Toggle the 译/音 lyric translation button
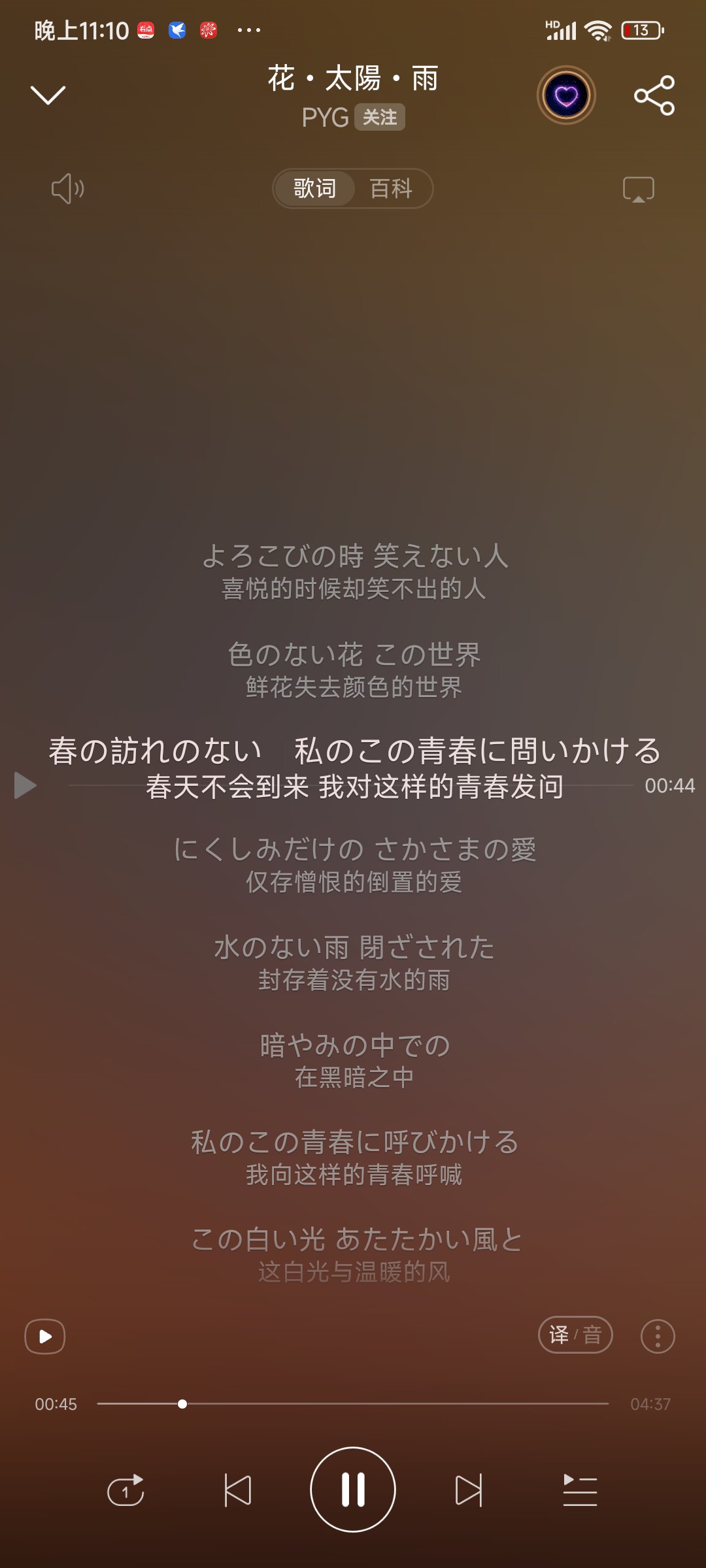706x1568 pixels. (x=575, y=1335)
